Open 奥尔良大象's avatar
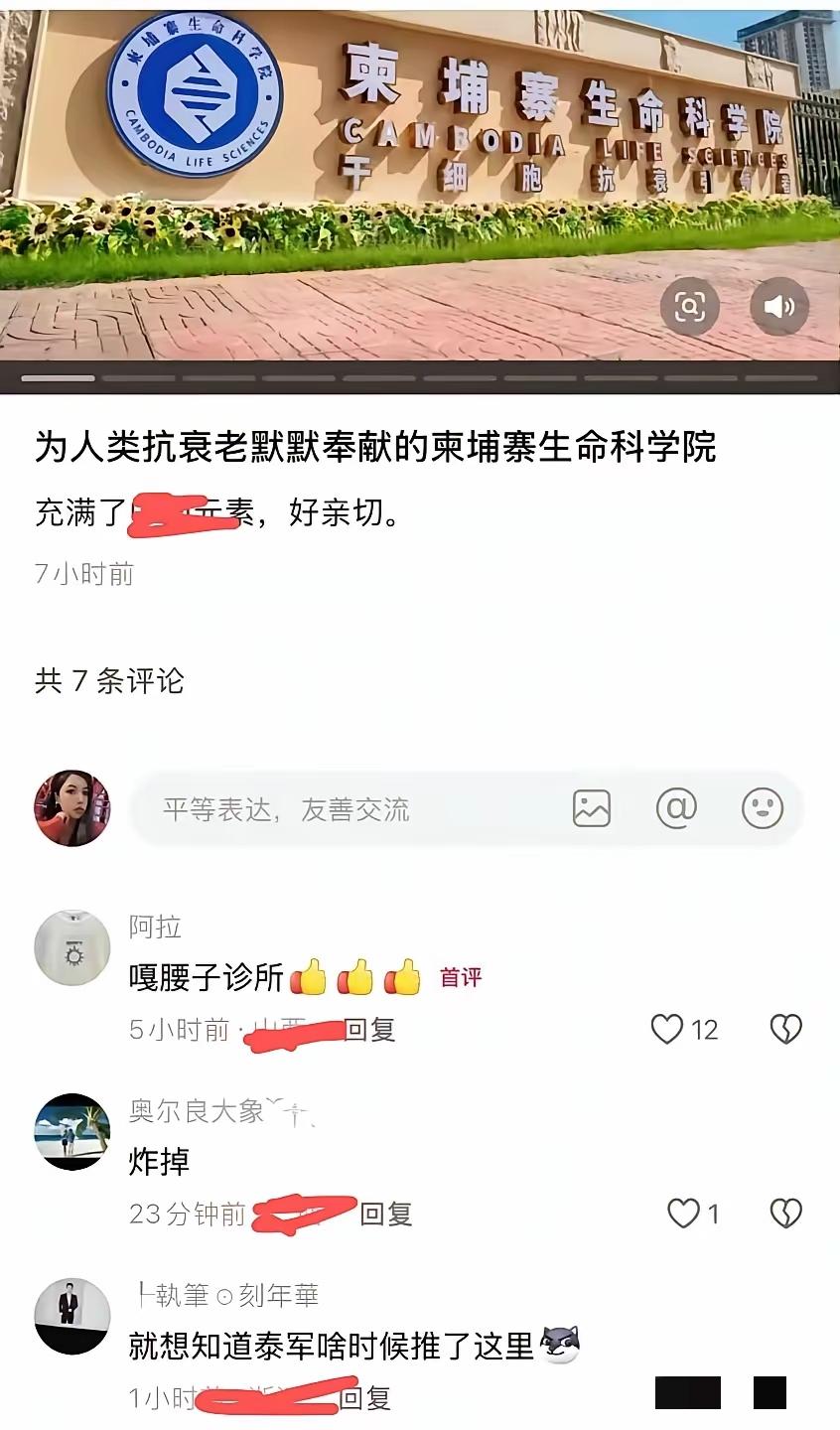 click(x=71, y=1131)
